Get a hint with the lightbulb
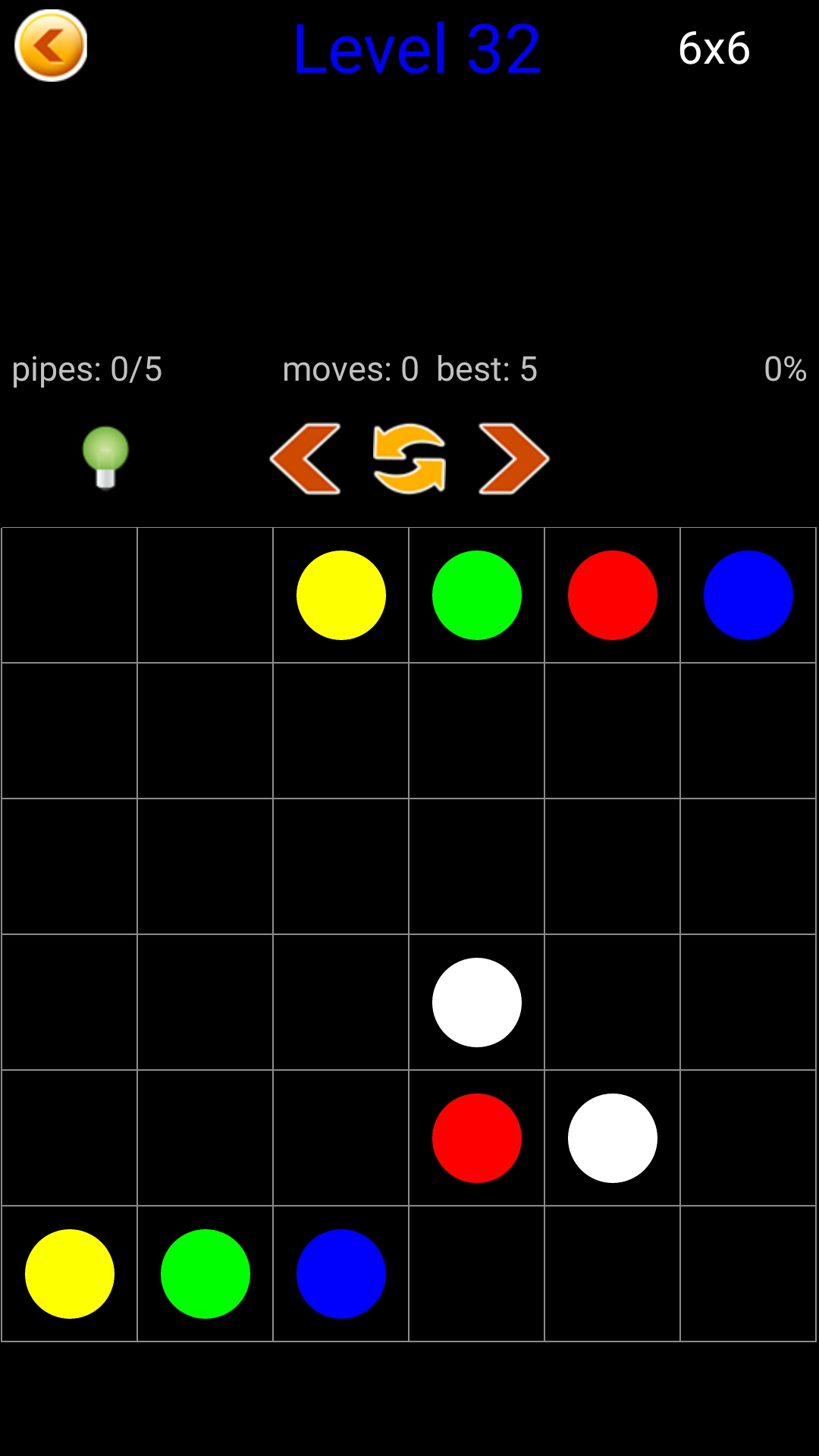The width and height of the screenshot is (819, 1456). pos(105,457)
